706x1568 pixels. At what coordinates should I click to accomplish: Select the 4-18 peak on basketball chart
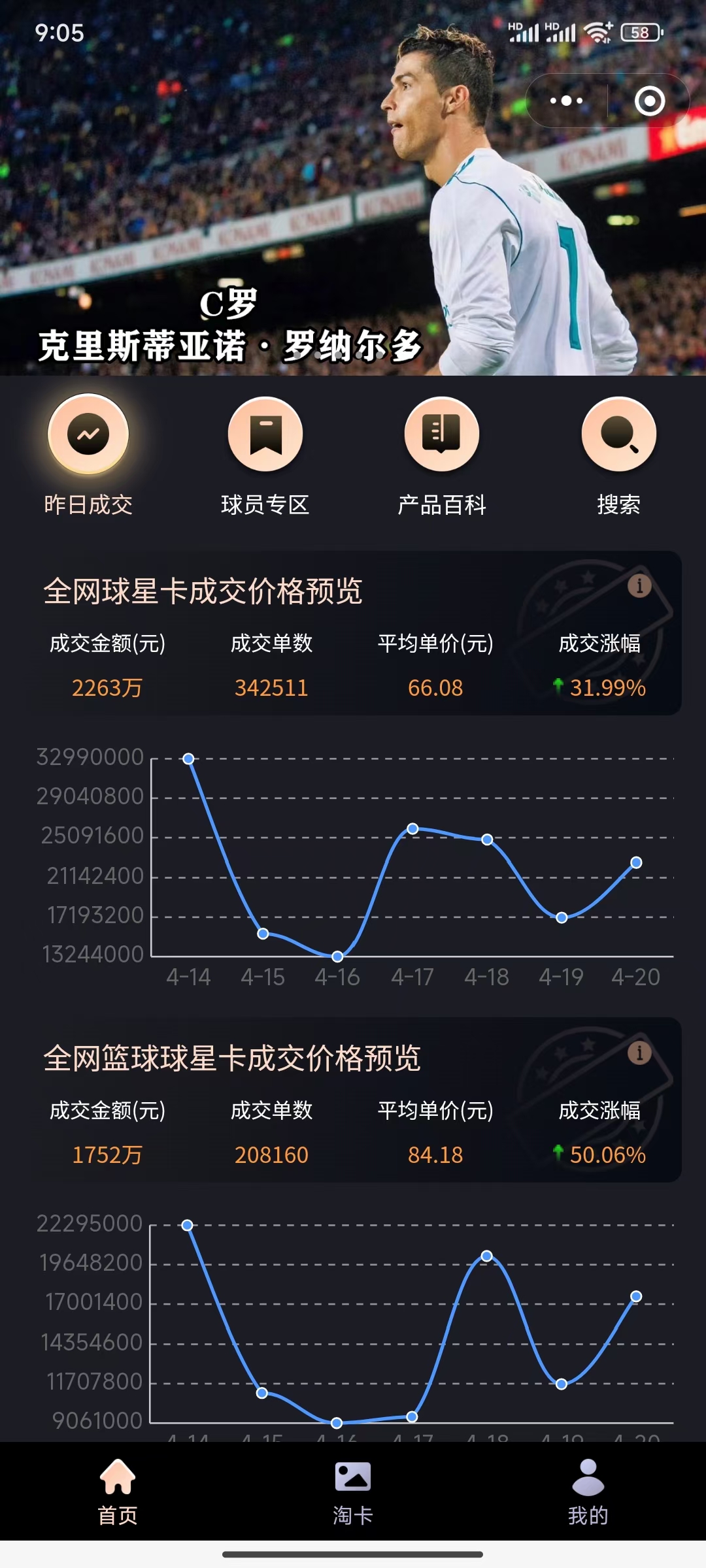[x=486, y=1256]
